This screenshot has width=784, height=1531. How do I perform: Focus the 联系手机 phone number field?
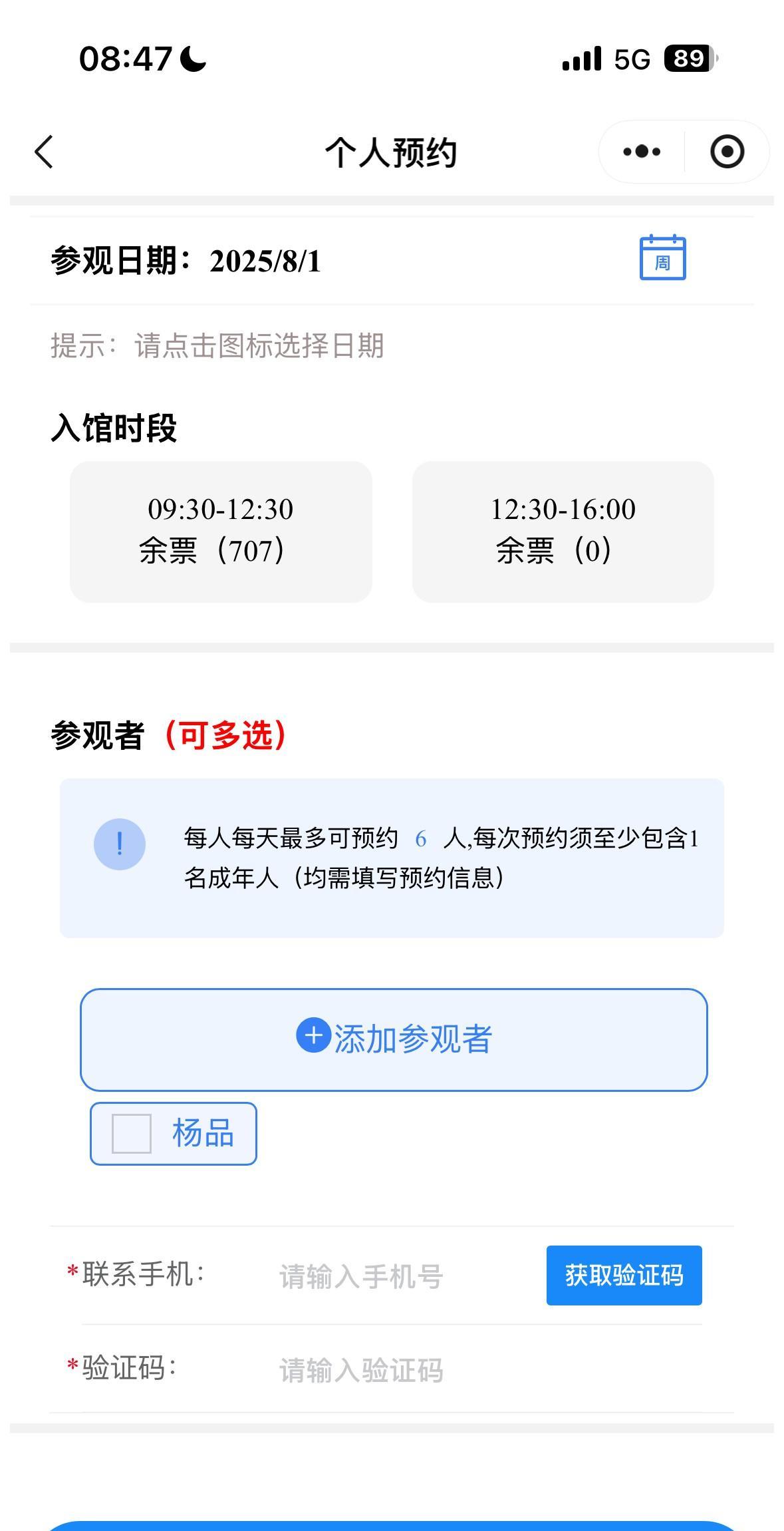(399, 1276)
